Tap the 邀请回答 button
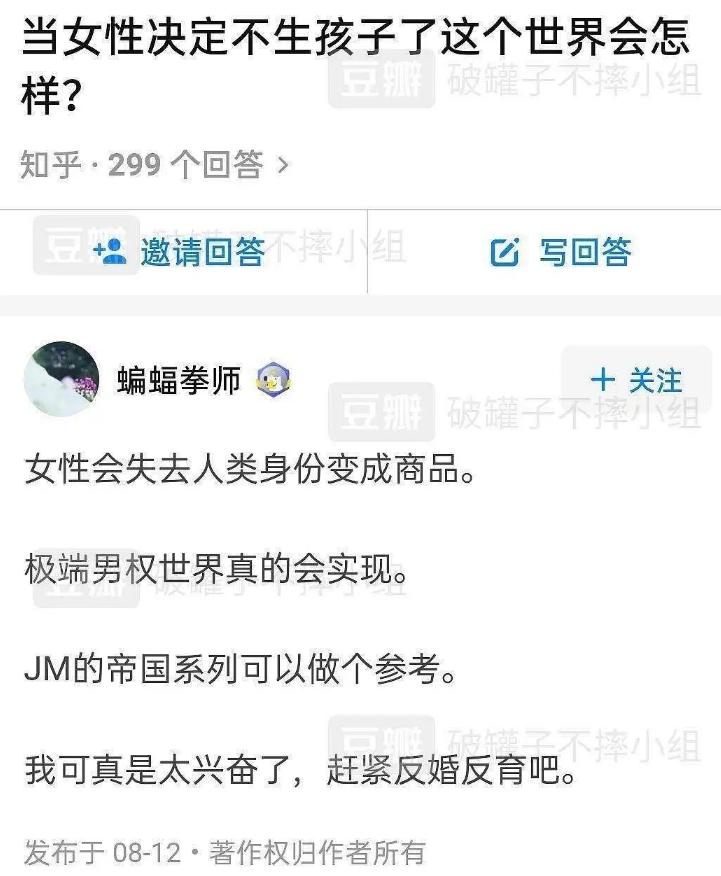The image size is (721, 876). [172, 252]
